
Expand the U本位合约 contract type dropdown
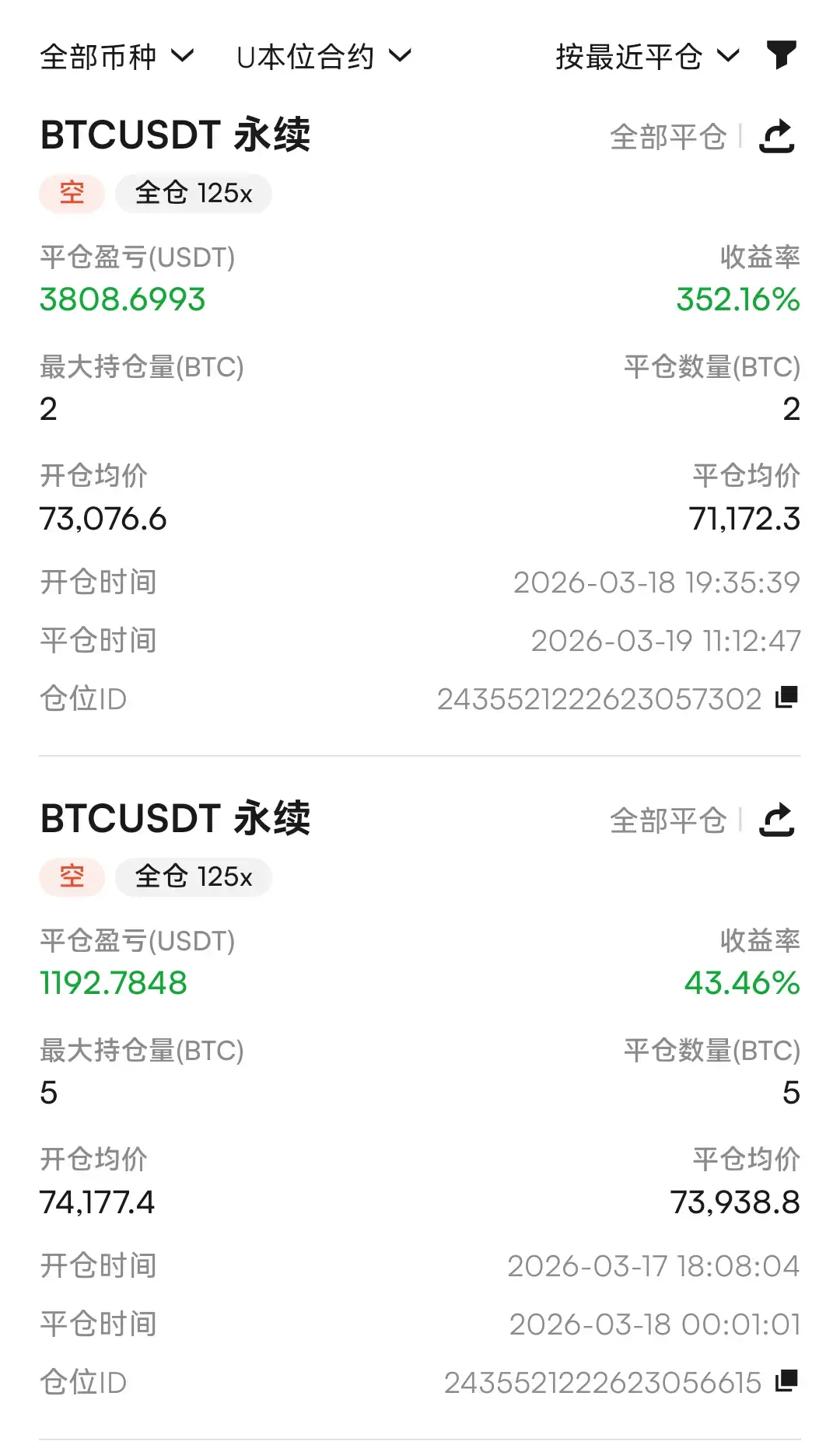[324, 57]
